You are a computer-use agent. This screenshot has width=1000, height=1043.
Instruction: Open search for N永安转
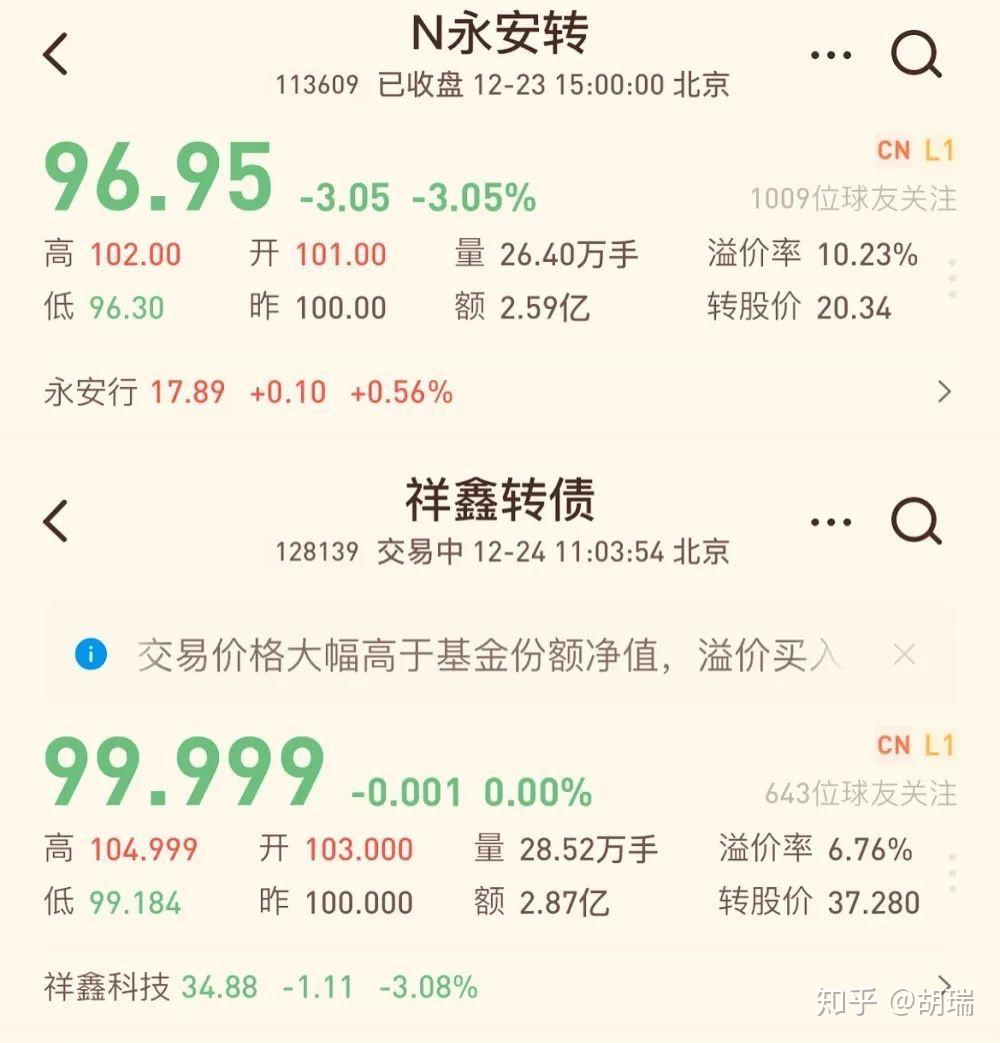[x=913, y=55]
